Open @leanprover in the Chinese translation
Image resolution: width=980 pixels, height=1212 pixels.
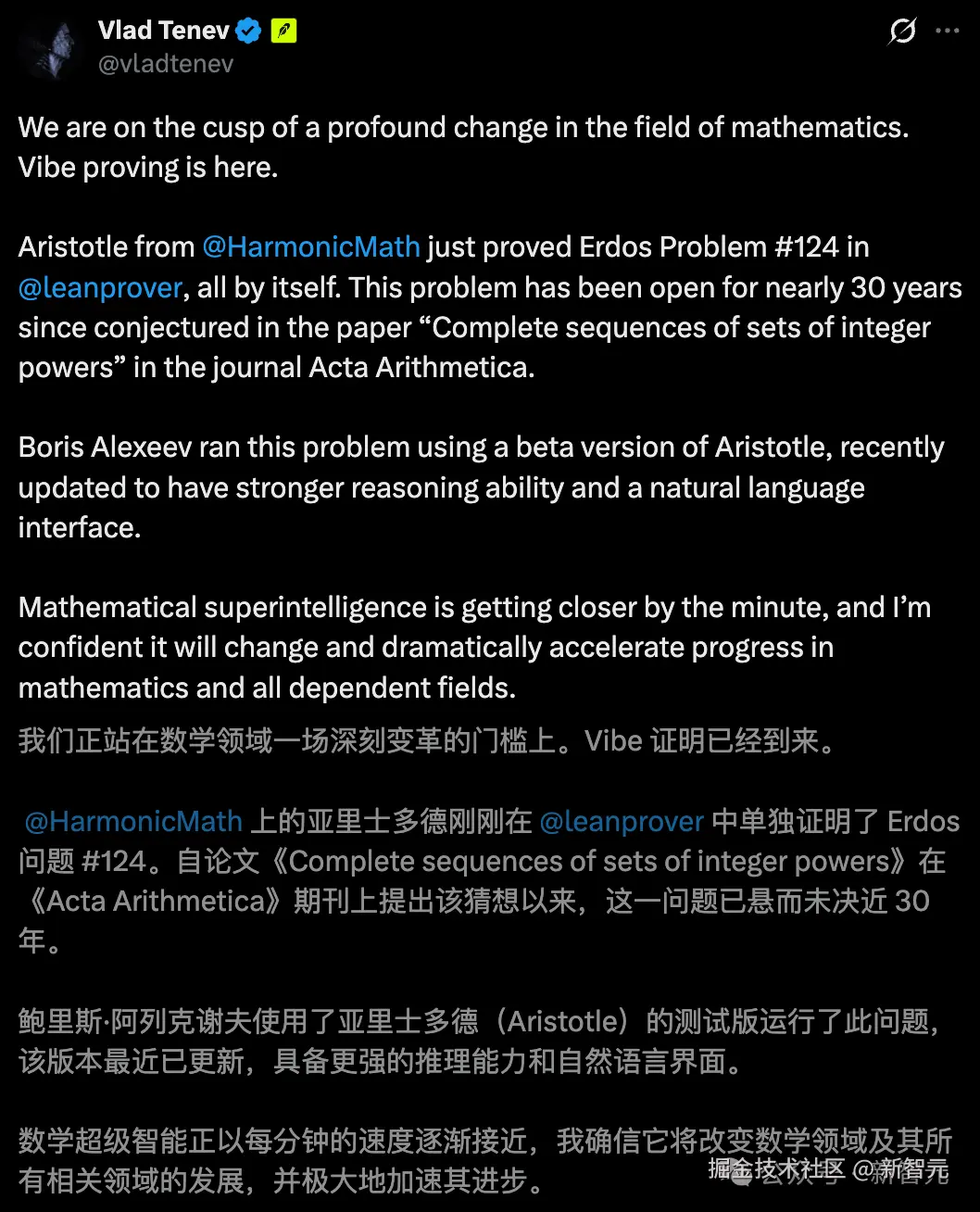click(622, 822)
